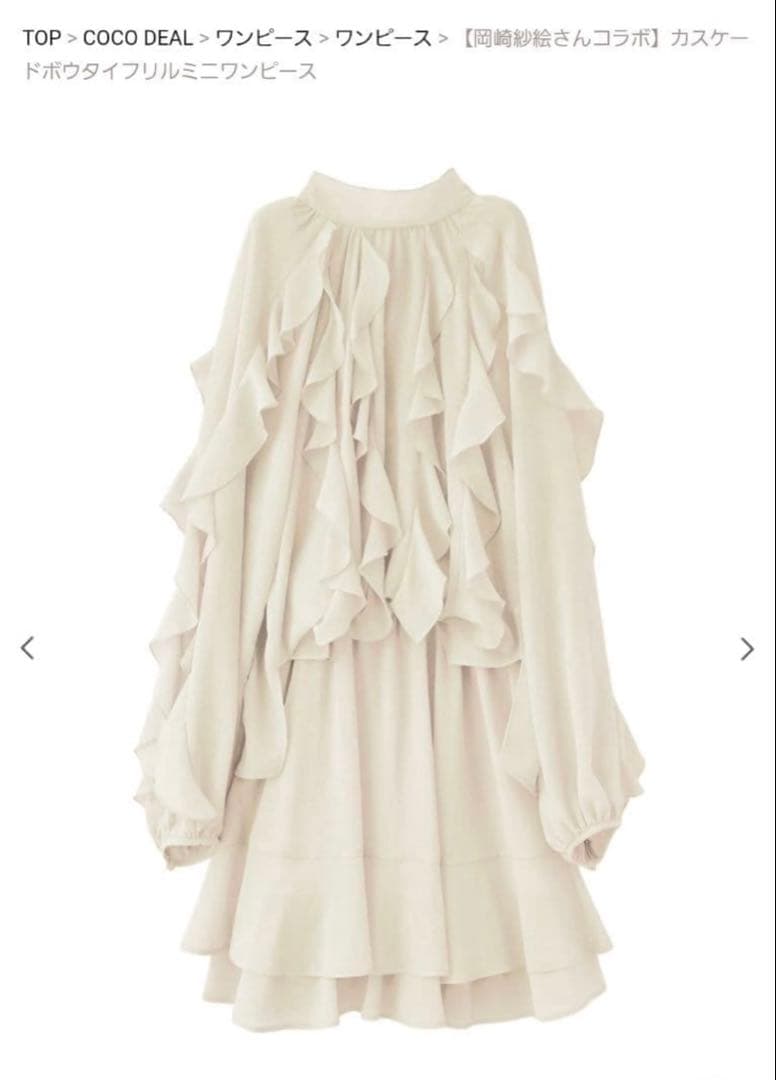The height and width of the screenshot is (1080, 776).
Task: Show the next product image
Action: [x=747, y=648]
